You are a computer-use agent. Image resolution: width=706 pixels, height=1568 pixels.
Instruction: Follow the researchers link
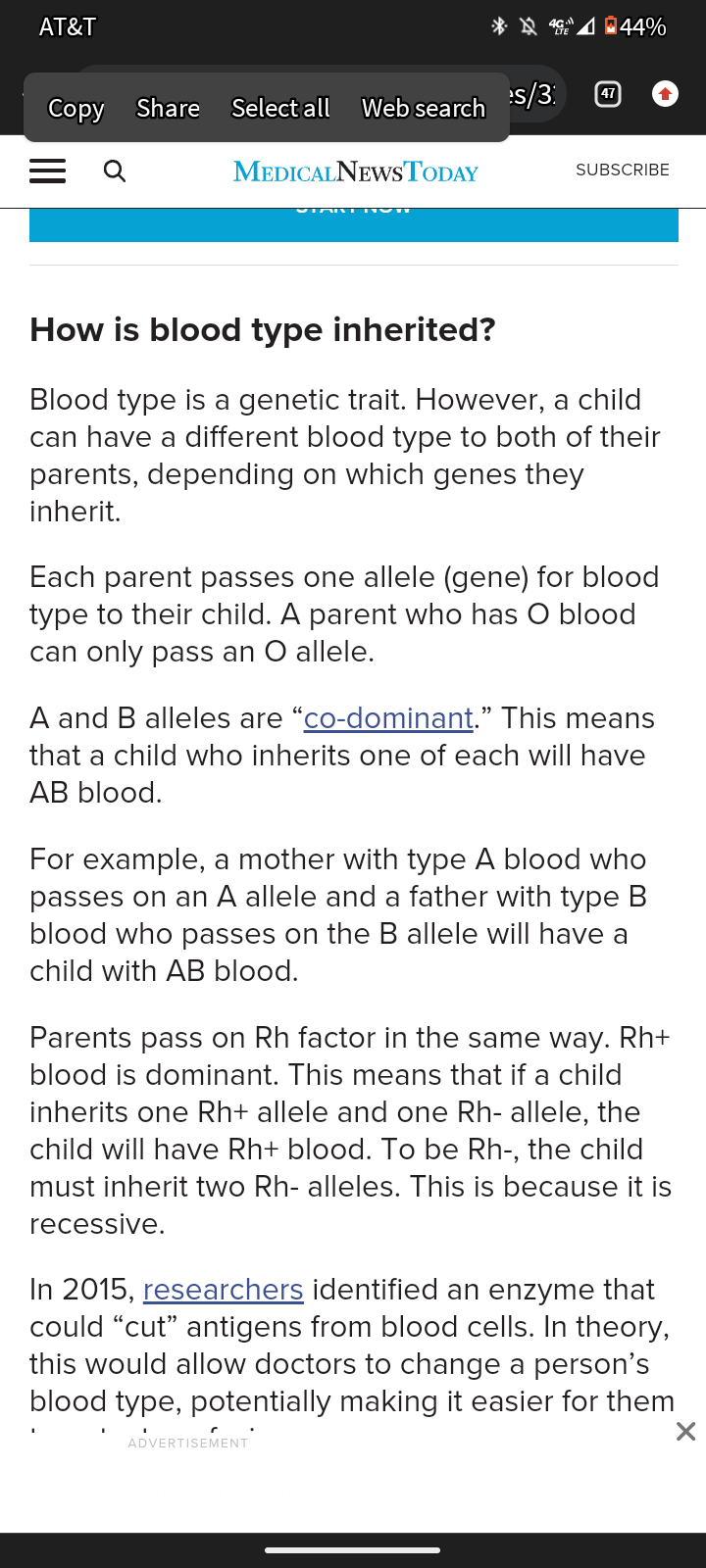click(x=223, y=1290)
